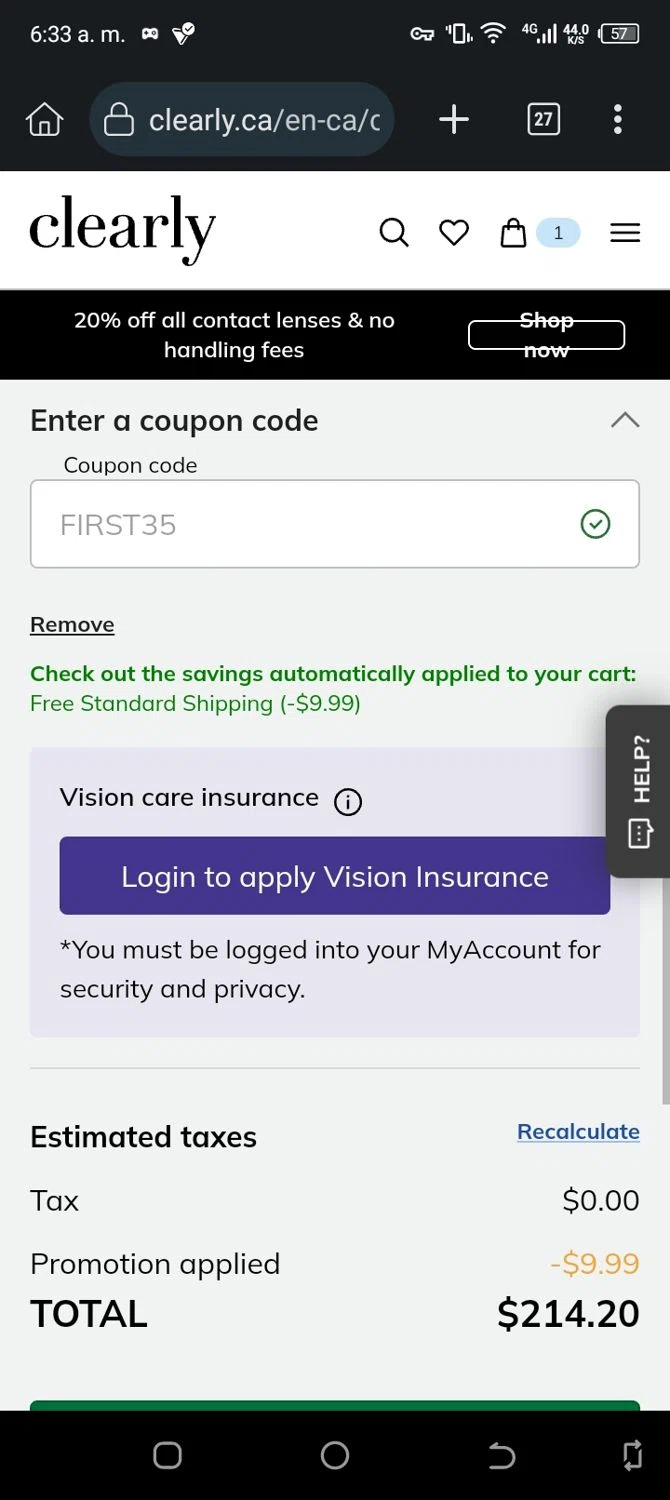Open the browser overflow menu
670x1500 pixels.
(x=618, y=120)
